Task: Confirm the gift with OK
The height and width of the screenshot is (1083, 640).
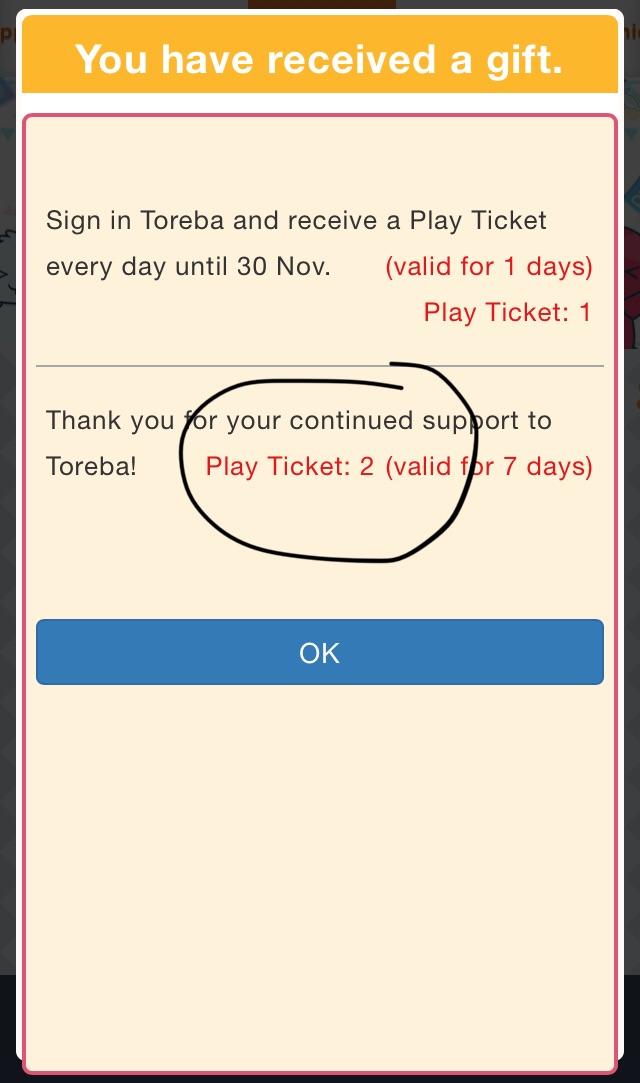Action: 320,652
